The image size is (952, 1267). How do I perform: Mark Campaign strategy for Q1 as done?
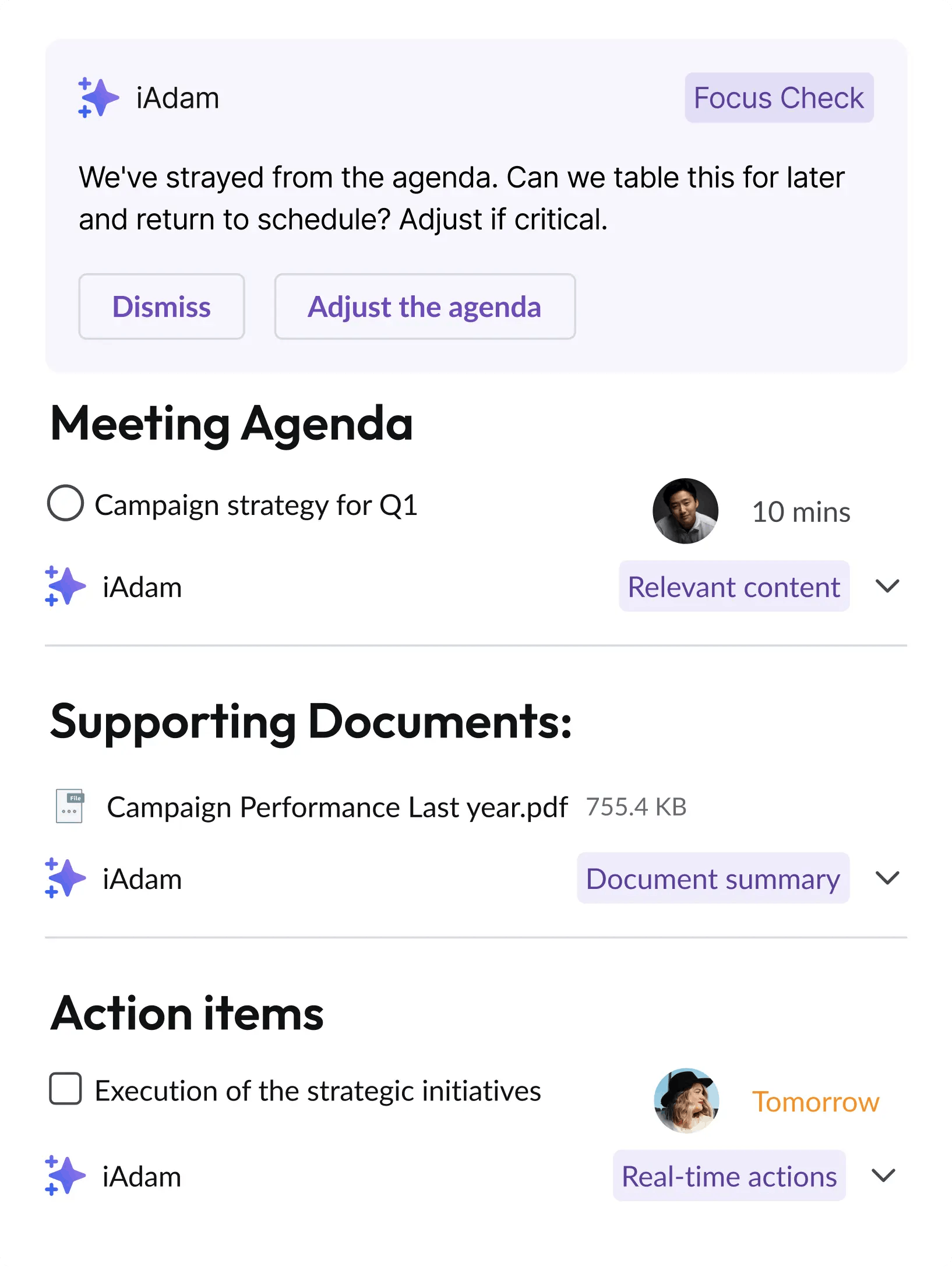pyautogui.click(x=65, y=503)
